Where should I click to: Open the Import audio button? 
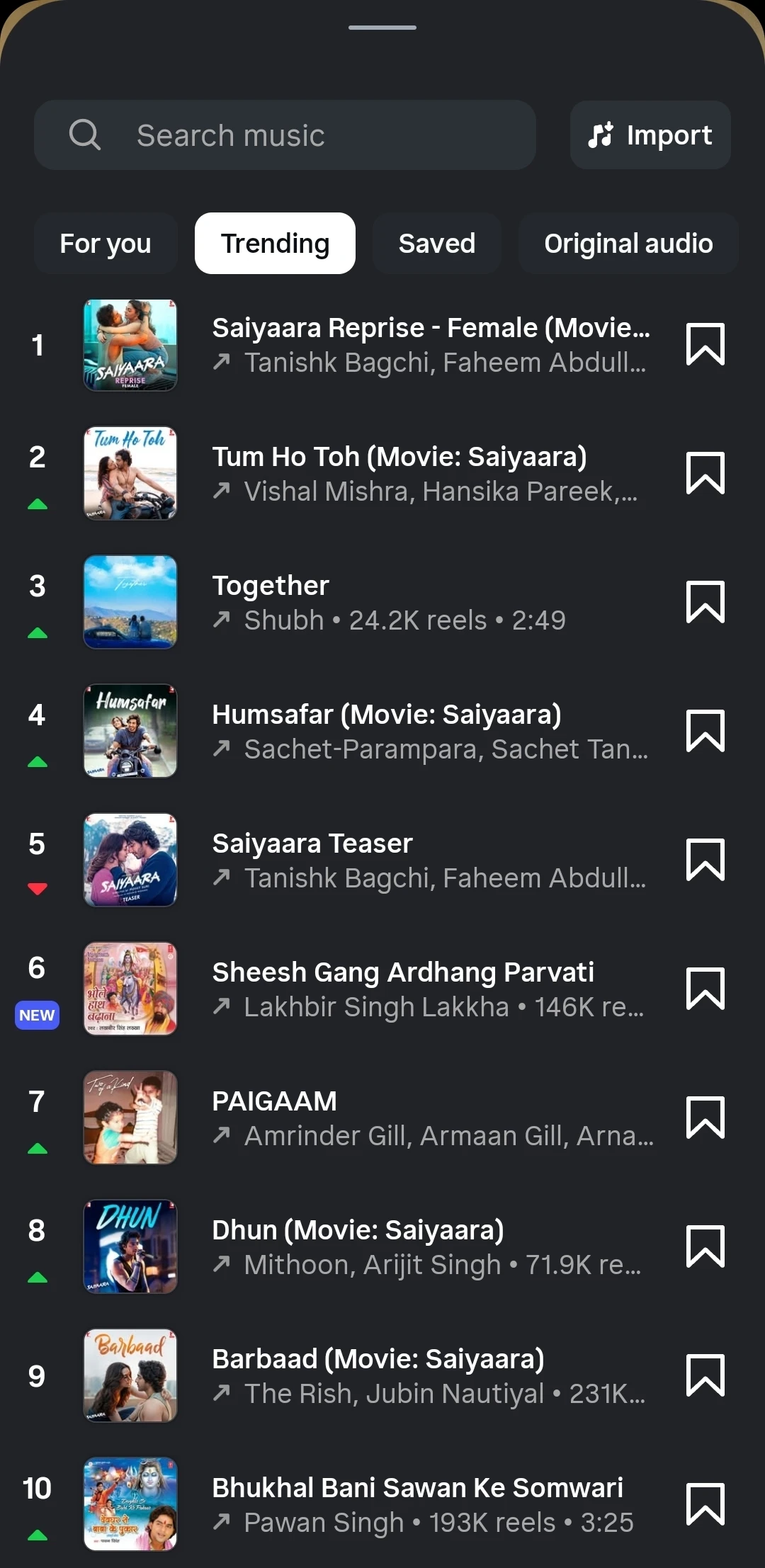coord(650,135)
